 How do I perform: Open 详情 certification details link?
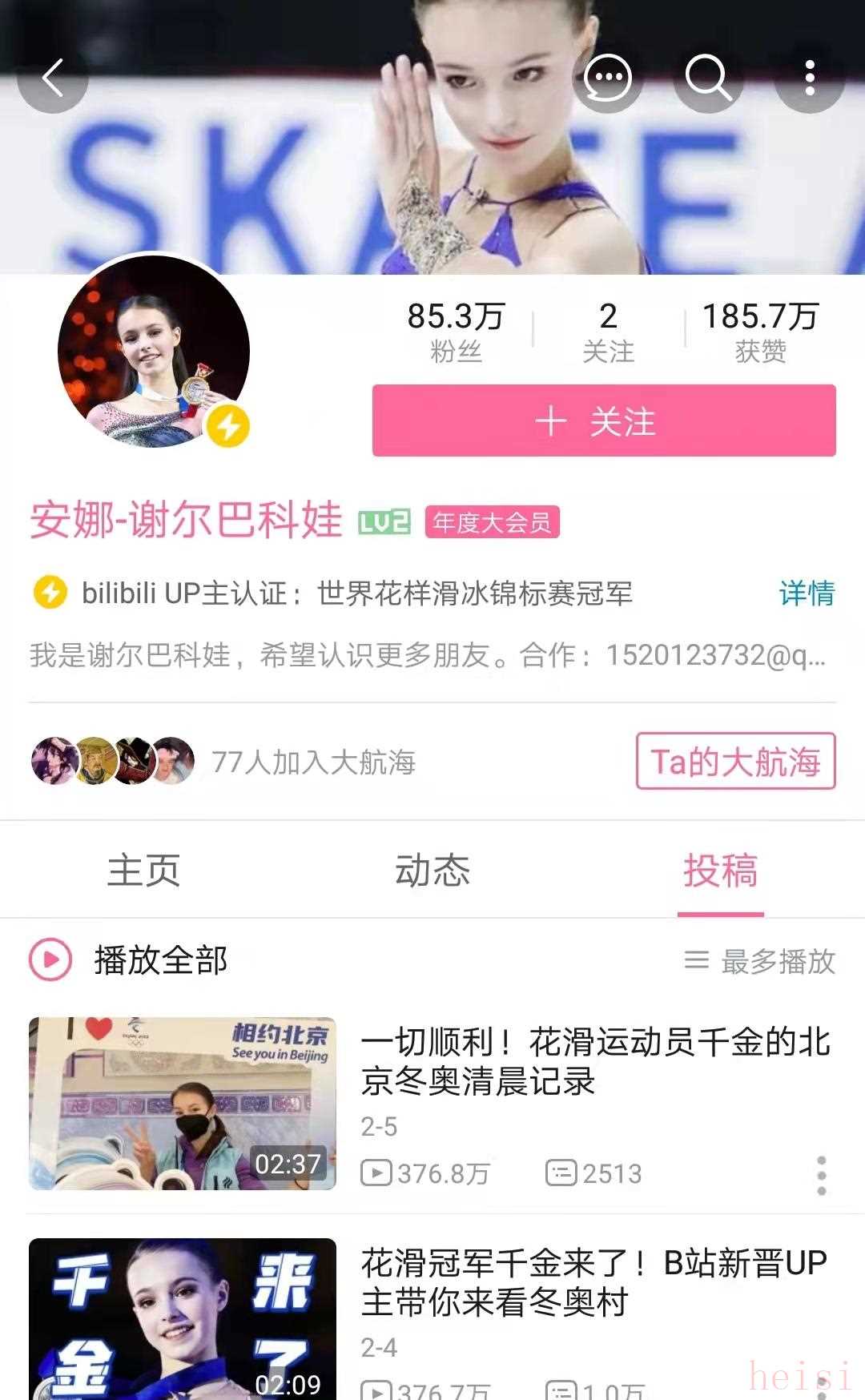click(807, 593)
